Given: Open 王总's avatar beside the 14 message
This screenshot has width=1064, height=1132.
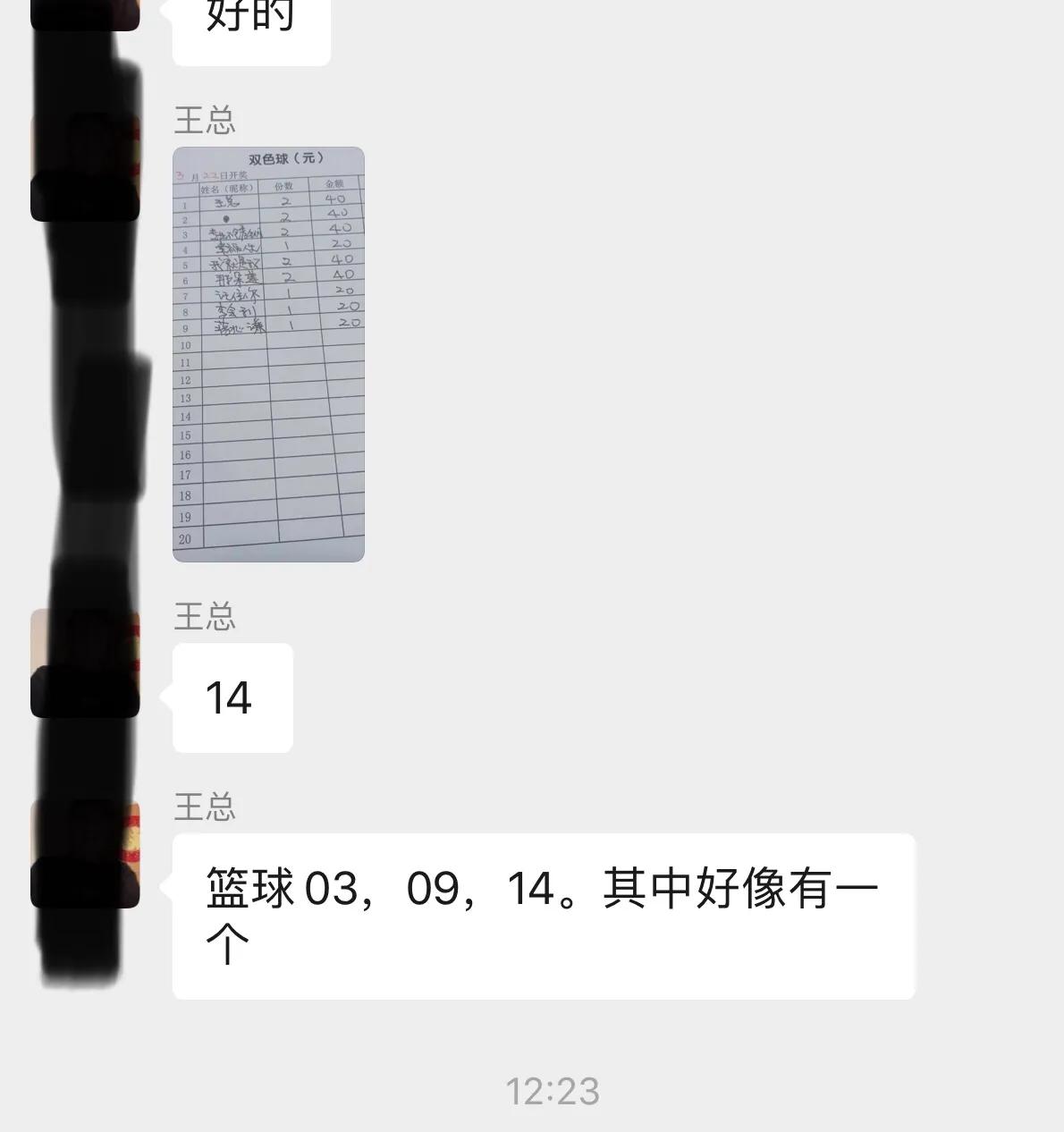Looking at the screenshot, I should tap(85, 663).
